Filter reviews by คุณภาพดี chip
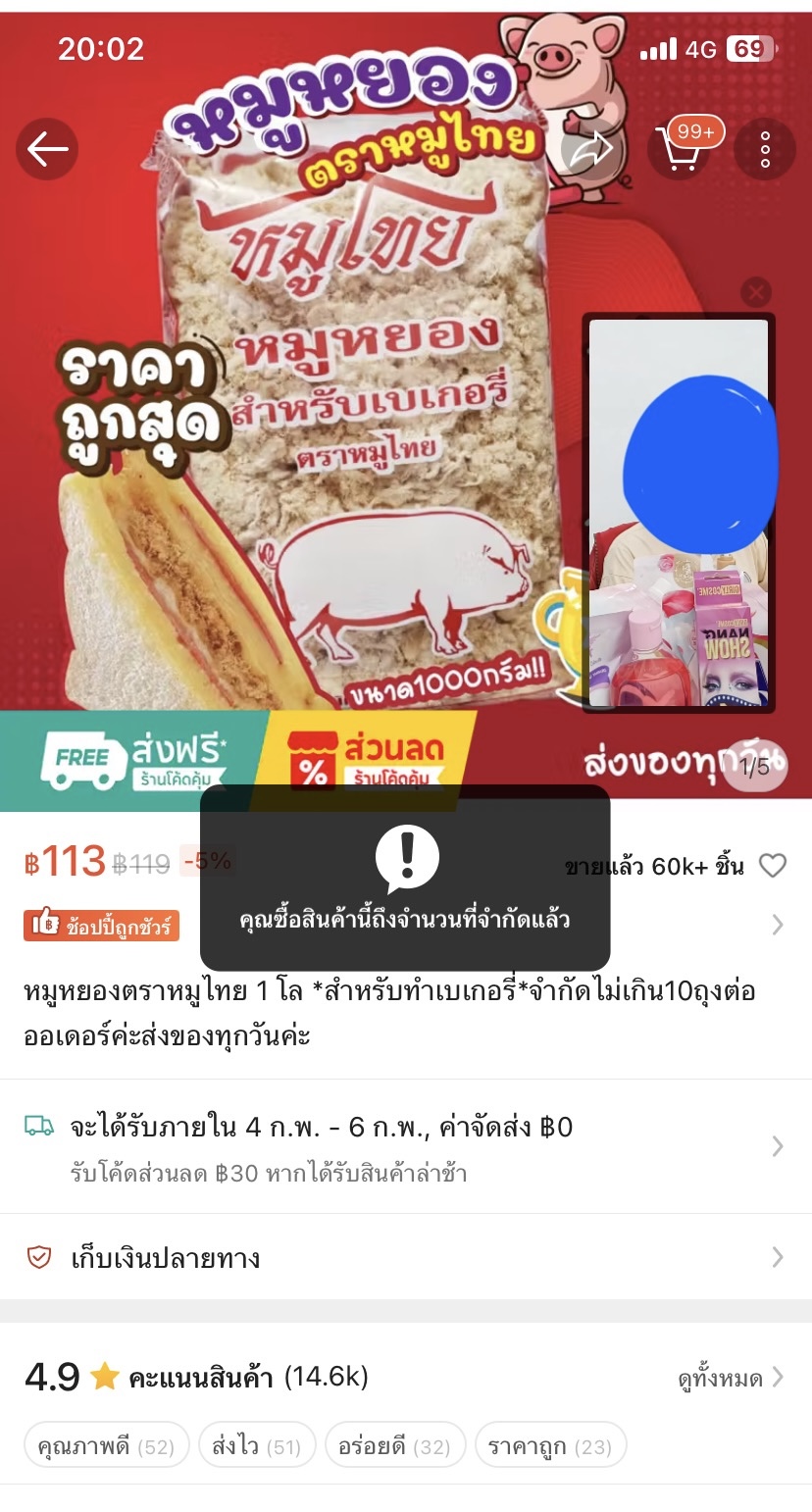The height and width of the screenshot is (1512, 812). [106, 1446]
